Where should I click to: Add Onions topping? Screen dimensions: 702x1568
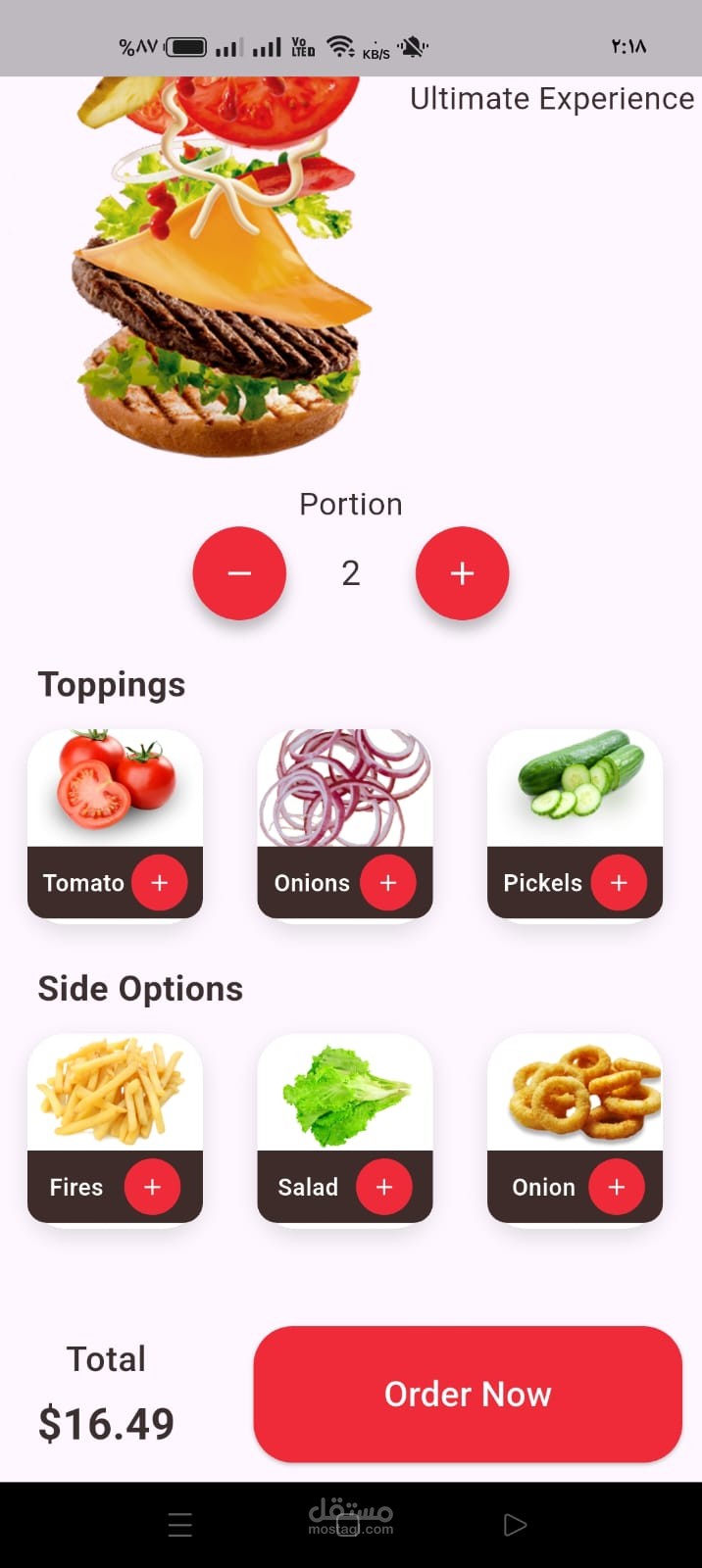(x=388, y=882)
